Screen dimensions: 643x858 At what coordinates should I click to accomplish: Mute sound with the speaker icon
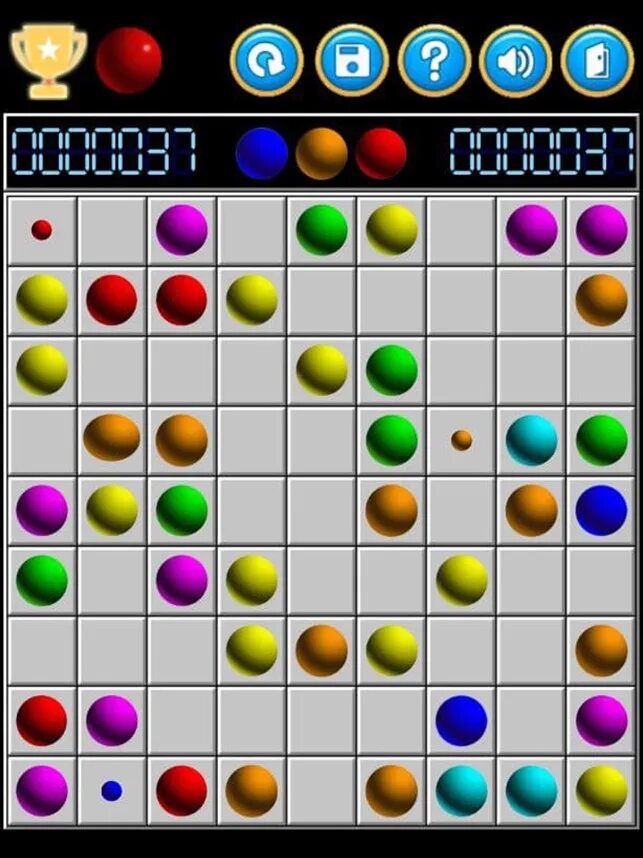point(515,61)
